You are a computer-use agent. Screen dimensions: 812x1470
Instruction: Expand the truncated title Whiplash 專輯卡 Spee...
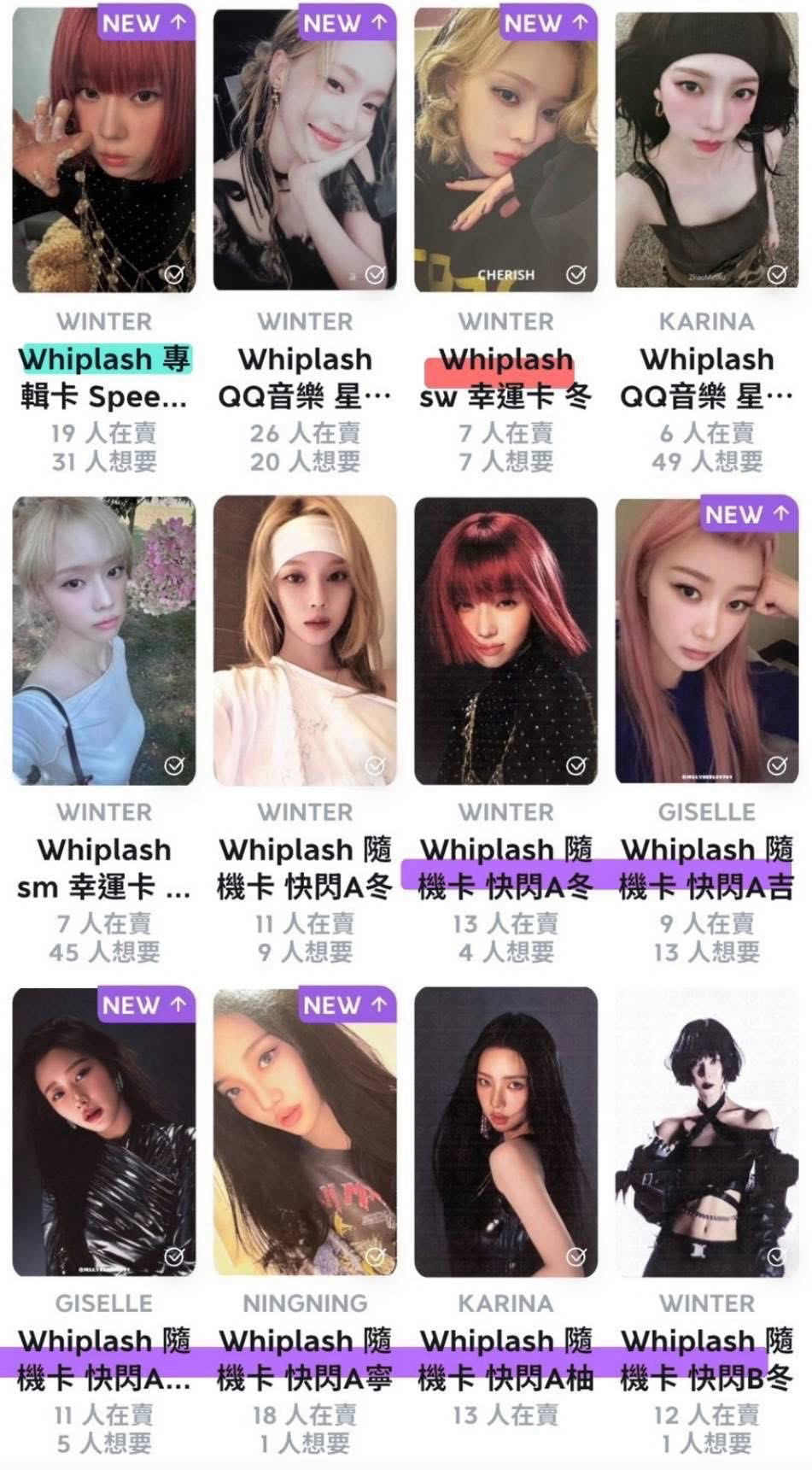[x=101, y=378]
